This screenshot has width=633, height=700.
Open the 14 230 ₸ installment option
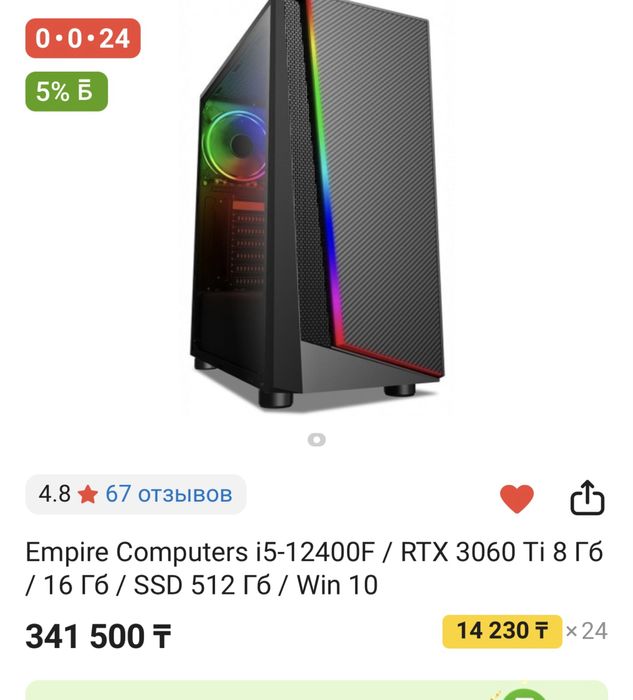click(x=502, y=631)
